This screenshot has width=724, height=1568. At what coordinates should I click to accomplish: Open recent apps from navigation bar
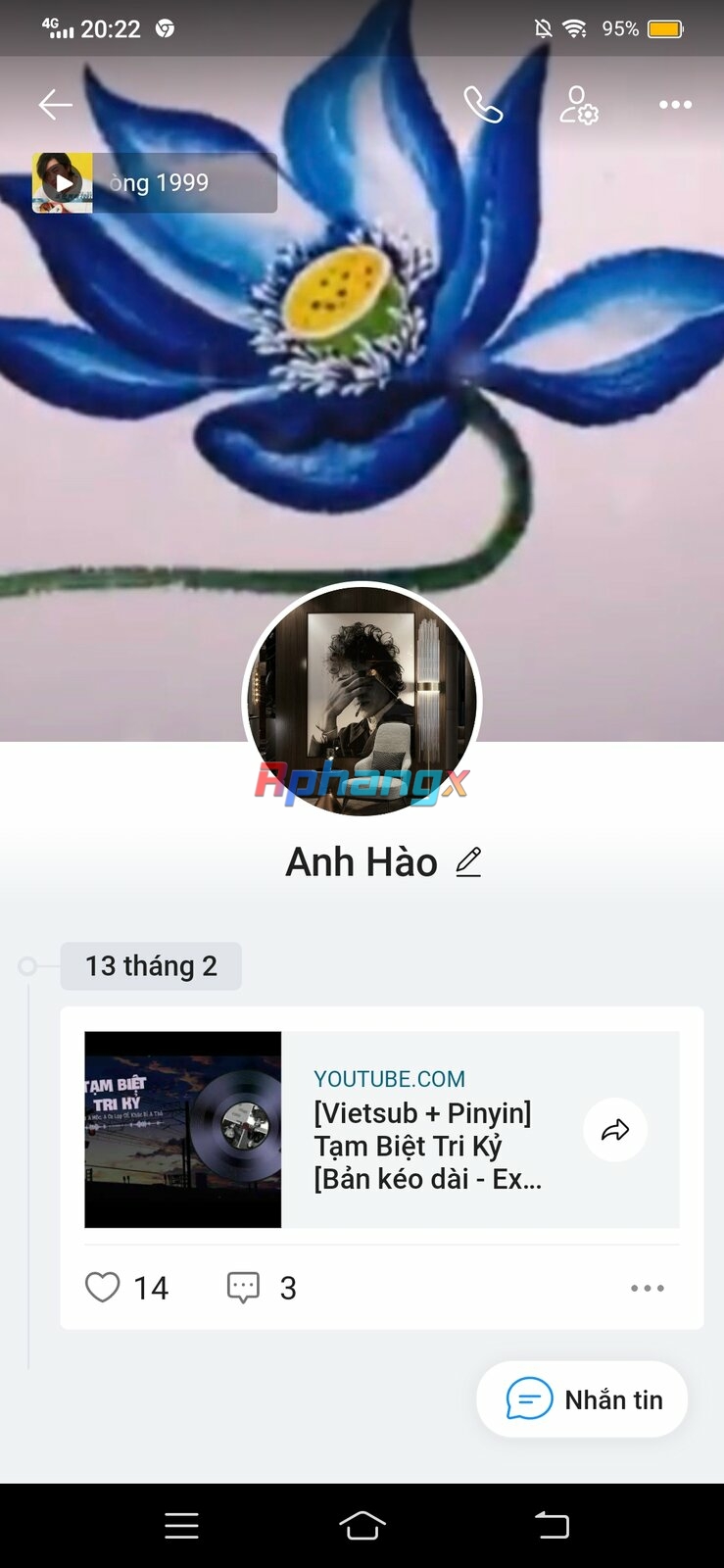tap(181, 1525)
